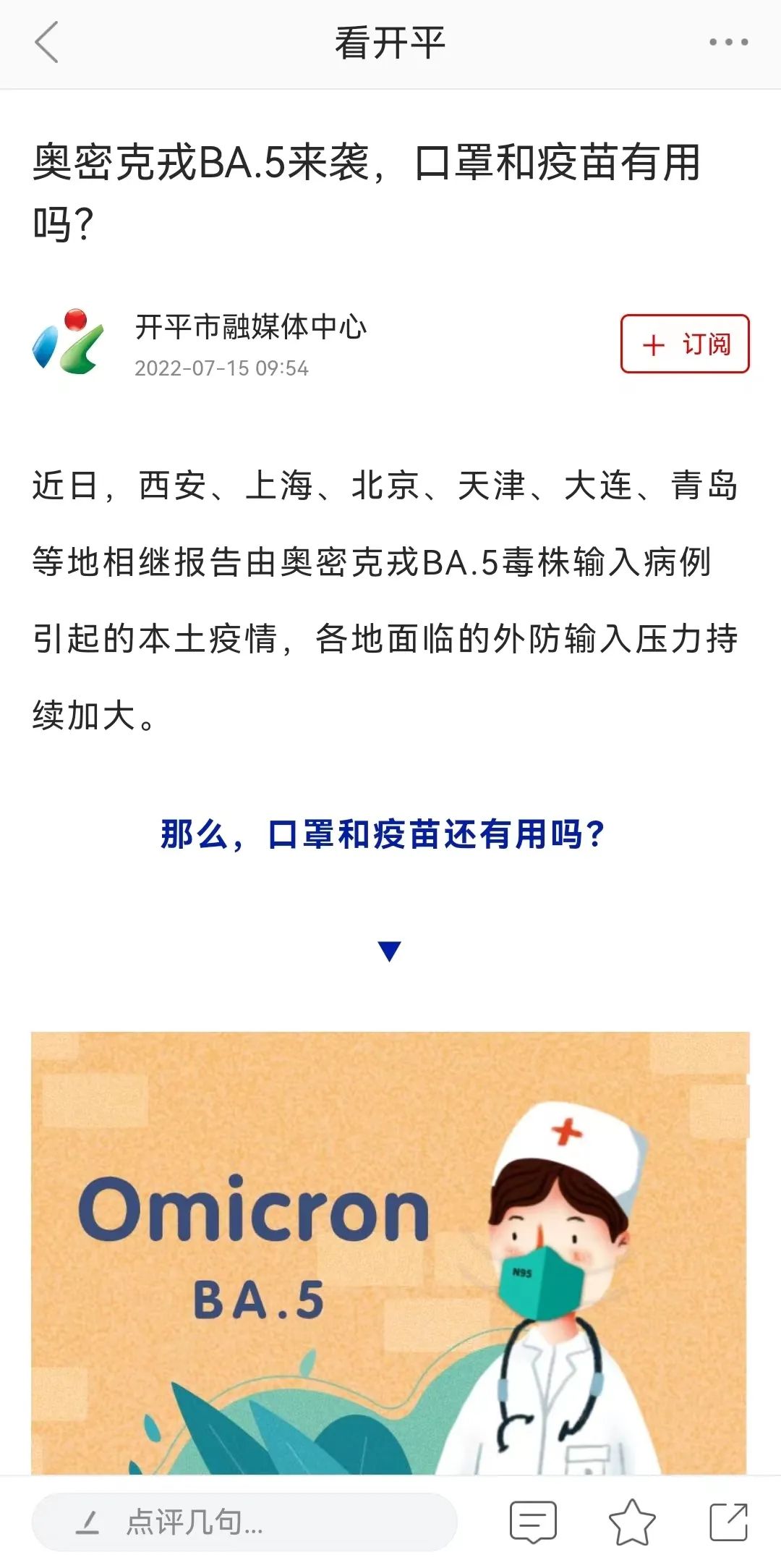Open the three-dot overflow menu
781x1568 pixels.
pos(728,42)
